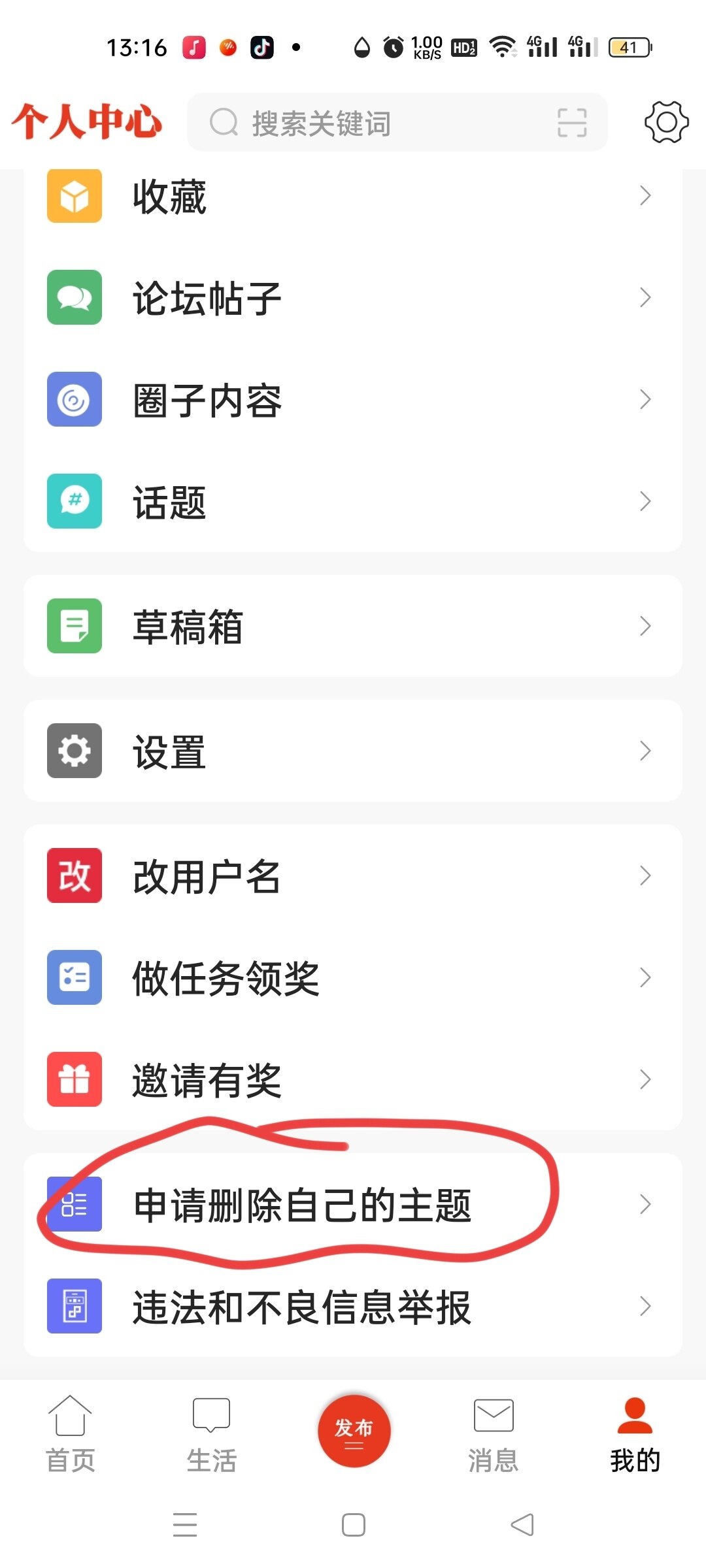Screen dimensions: 706x1568
Task: Open 话题 topics
Action: click(353, 502)
